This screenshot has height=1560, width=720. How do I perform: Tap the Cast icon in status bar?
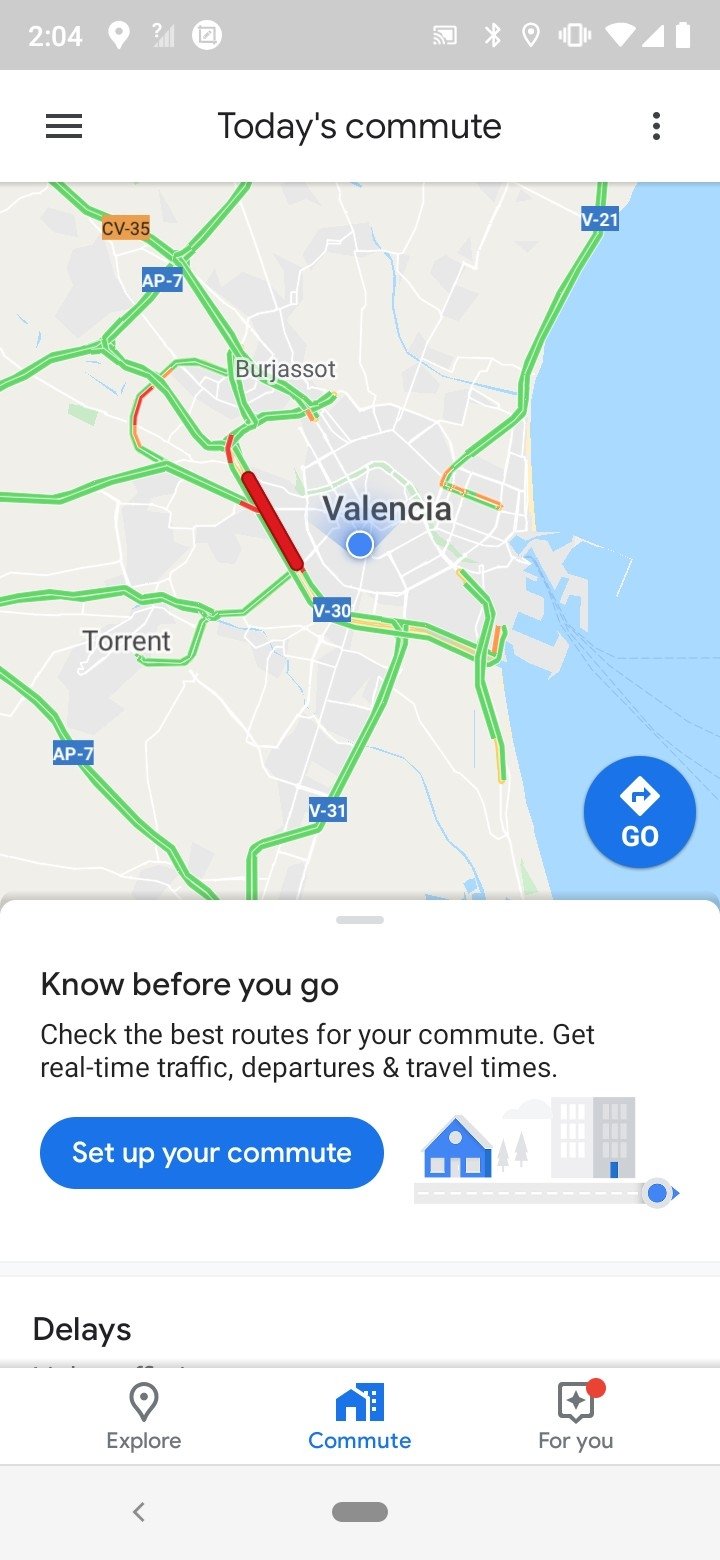(x=446, y=33)
